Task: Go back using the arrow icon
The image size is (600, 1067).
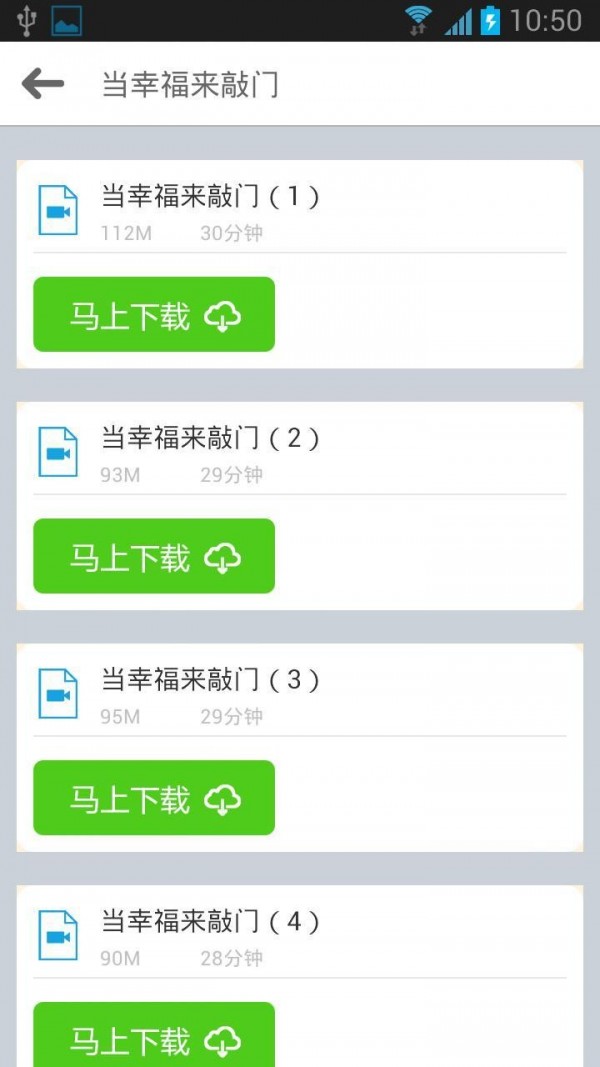Action: (43, 85)
